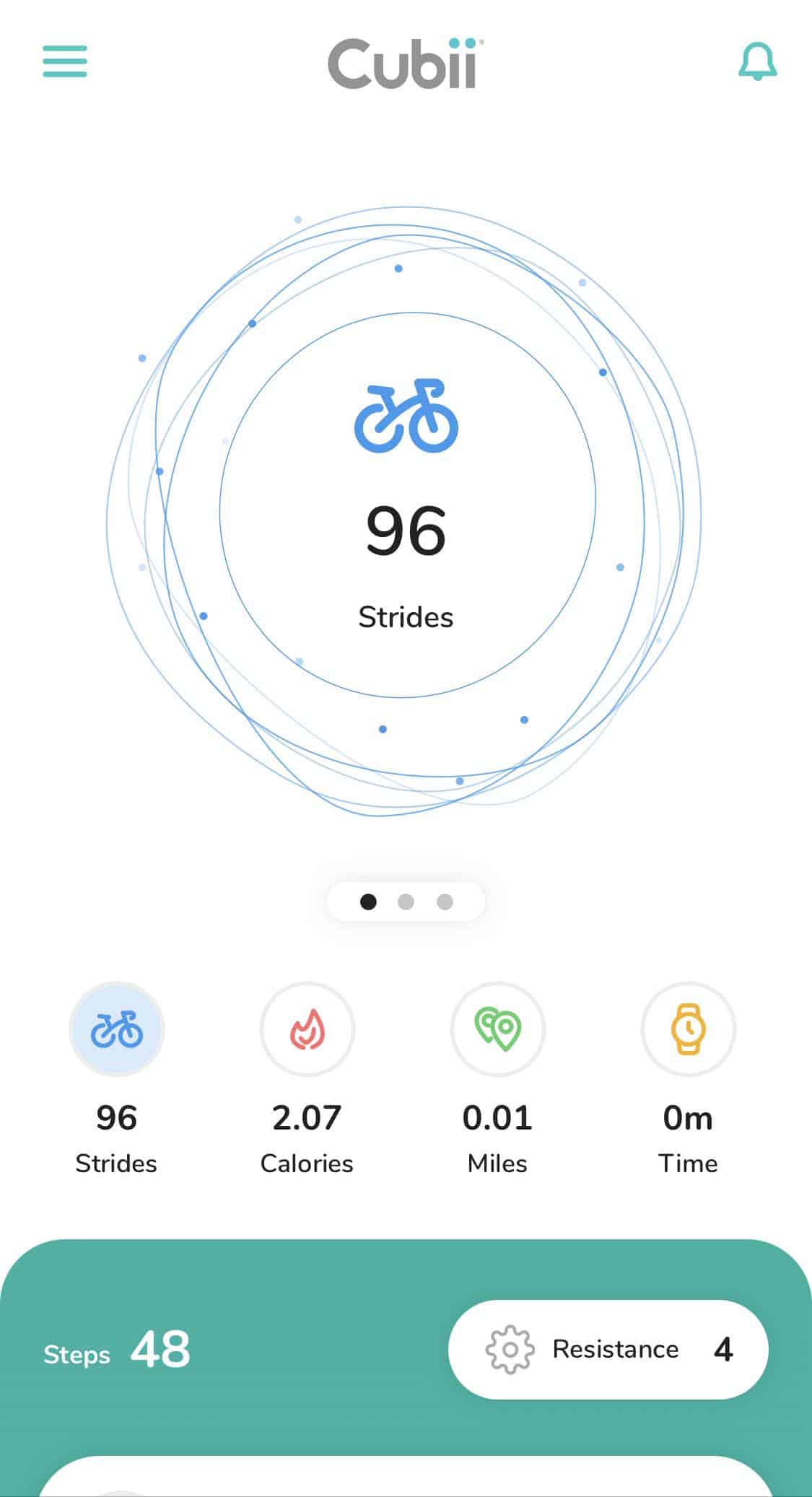Select the Calories flame metric
This screenshot has height=1497, width=812.
307,1029
